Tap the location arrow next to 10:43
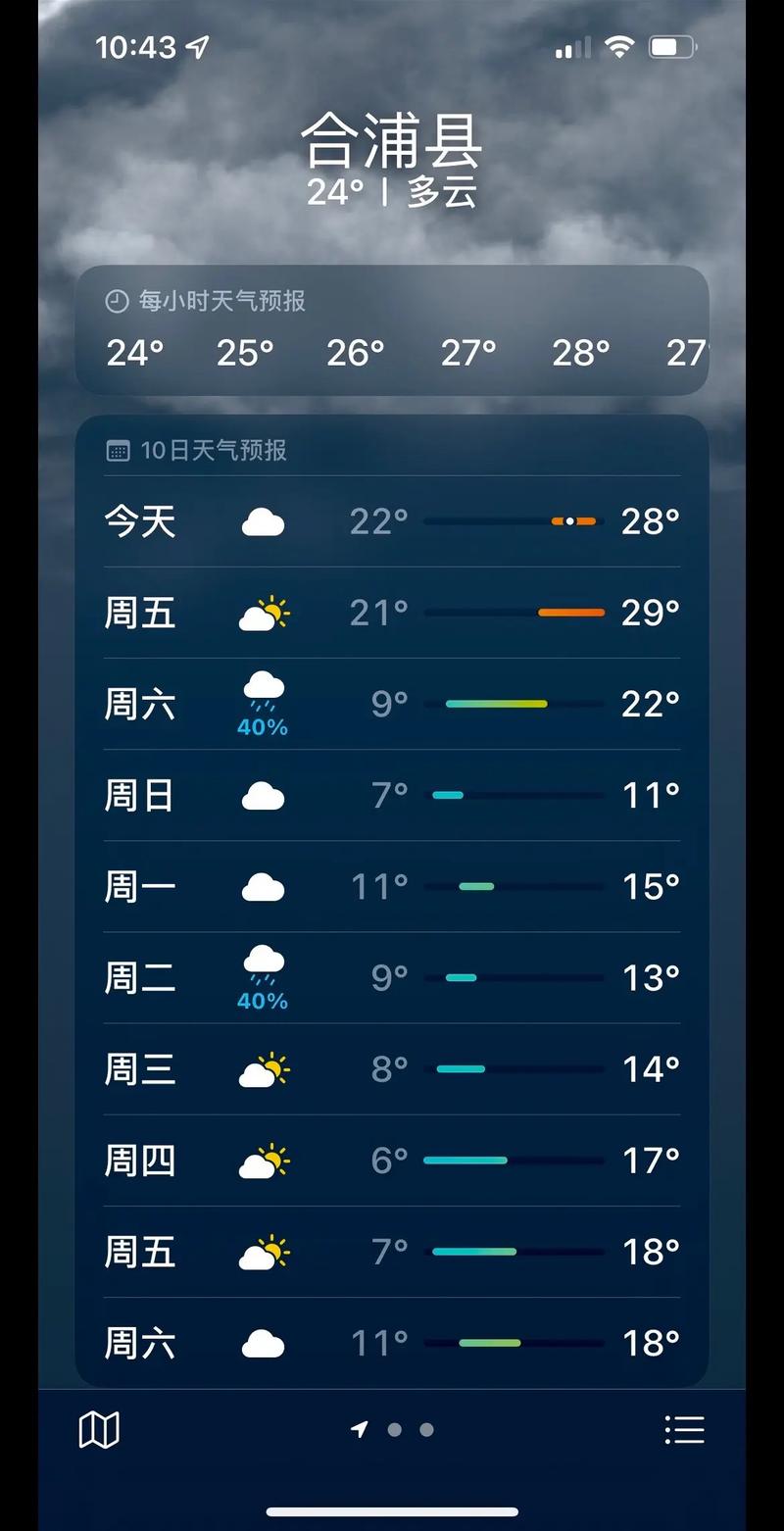The image size is (784, 1531). tap(197, 43)
